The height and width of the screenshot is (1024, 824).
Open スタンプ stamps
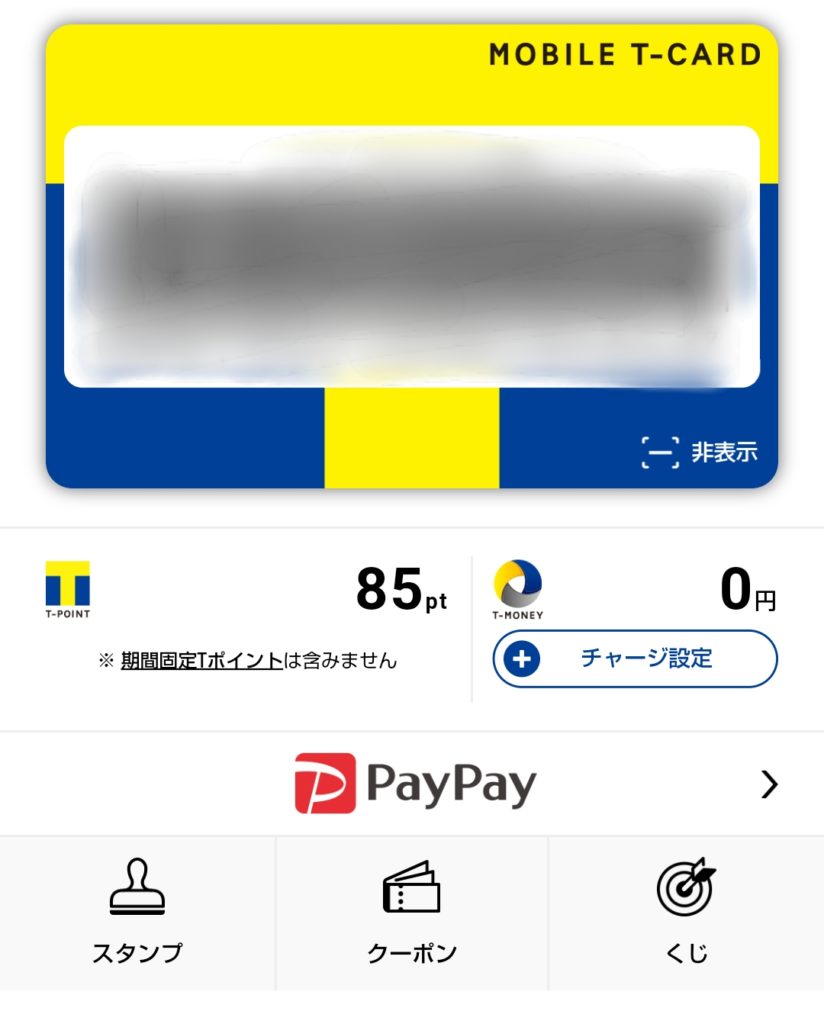[137, 913]
